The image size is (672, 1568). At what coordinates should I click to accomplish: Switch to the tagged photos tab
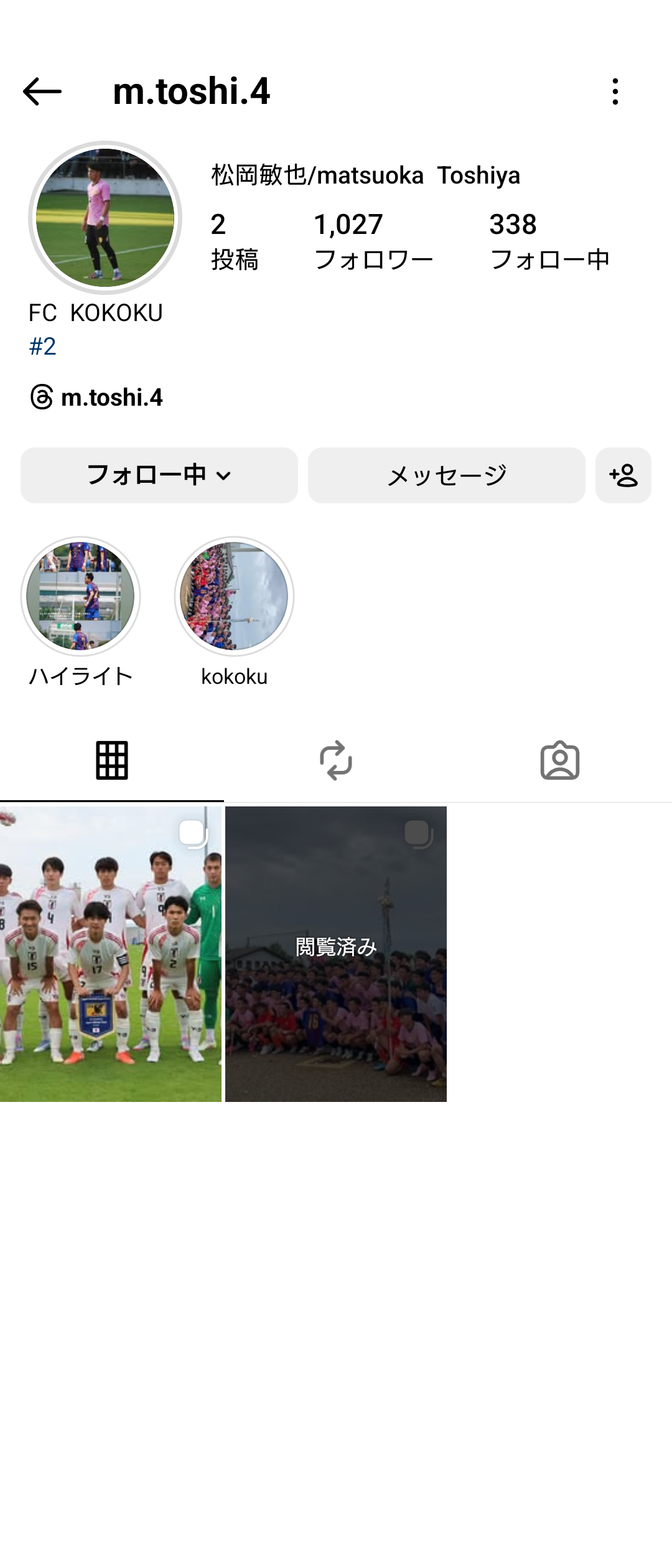coord(560,760)
